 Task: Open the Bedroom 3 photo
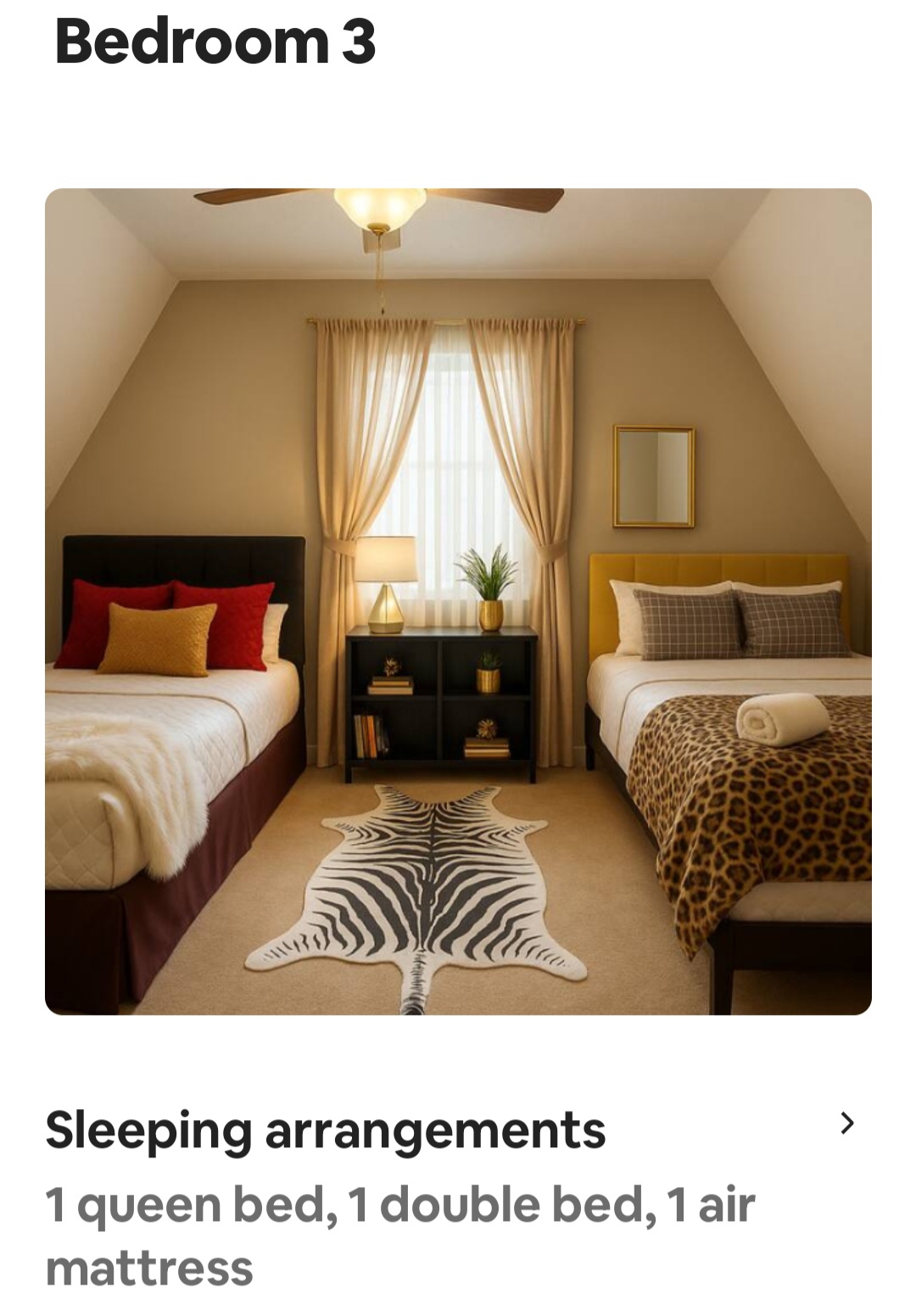click(458, 600)
